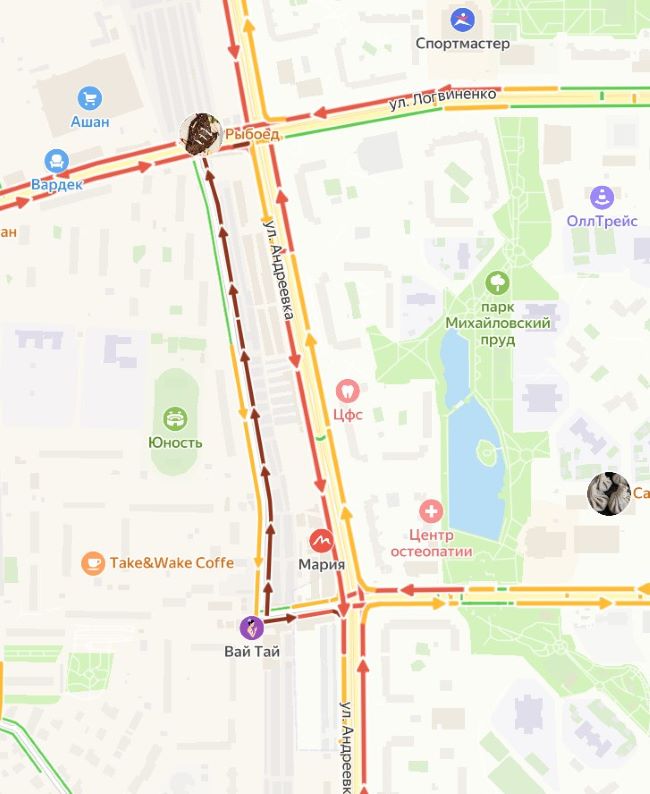Image resolution: width=650 pixels, height=794 pixels.
Task: Open парк Михайловский пруд marker
Action: point(497,283)
